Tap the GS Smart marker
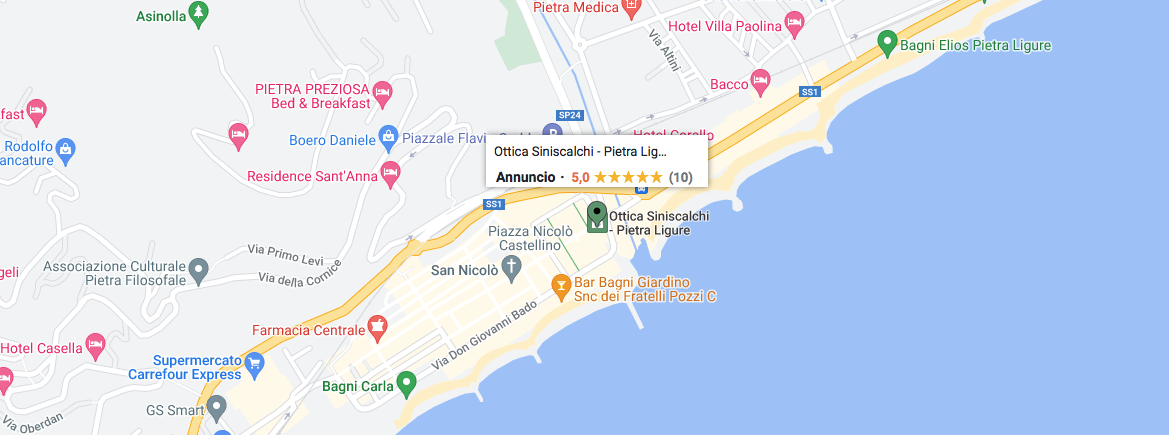The image size is (1169, 435). pyautogui.click(x=217, y=407)
